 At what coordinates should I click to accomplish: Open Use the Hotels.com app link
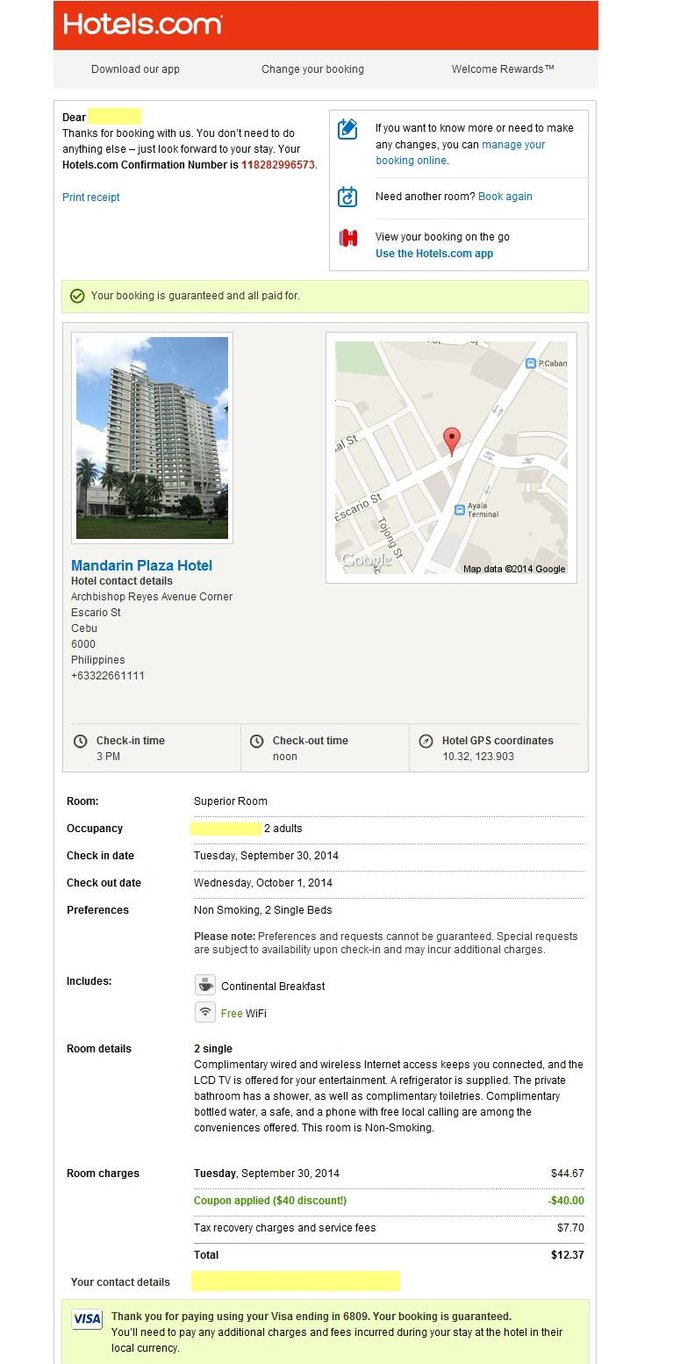434,253
